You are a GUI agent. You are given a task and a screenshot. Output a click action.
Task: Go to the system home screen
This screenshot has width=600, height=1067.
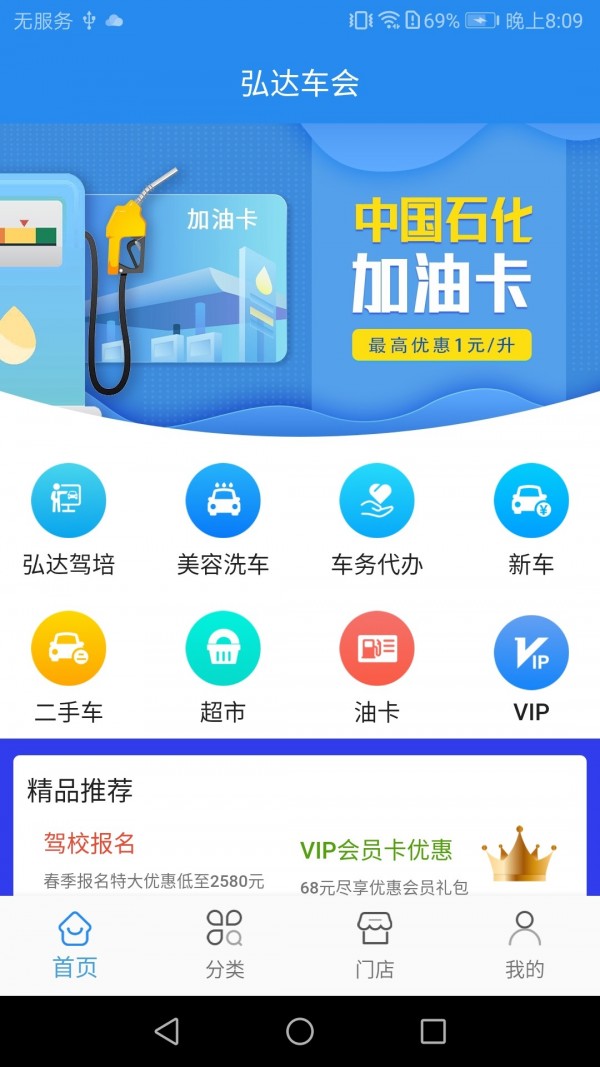click(x=300, y=1031)
